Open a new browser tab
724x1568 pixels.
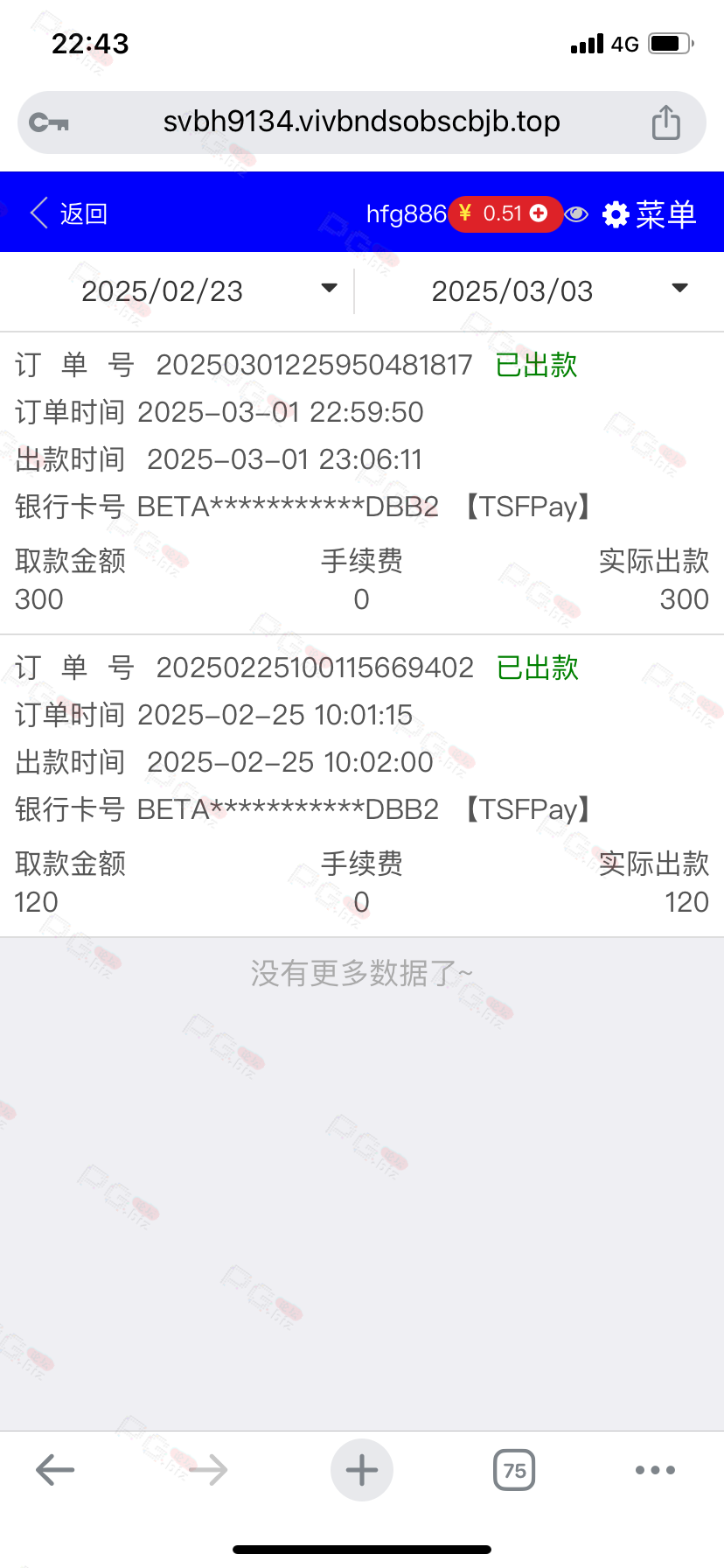[362, 1470]
